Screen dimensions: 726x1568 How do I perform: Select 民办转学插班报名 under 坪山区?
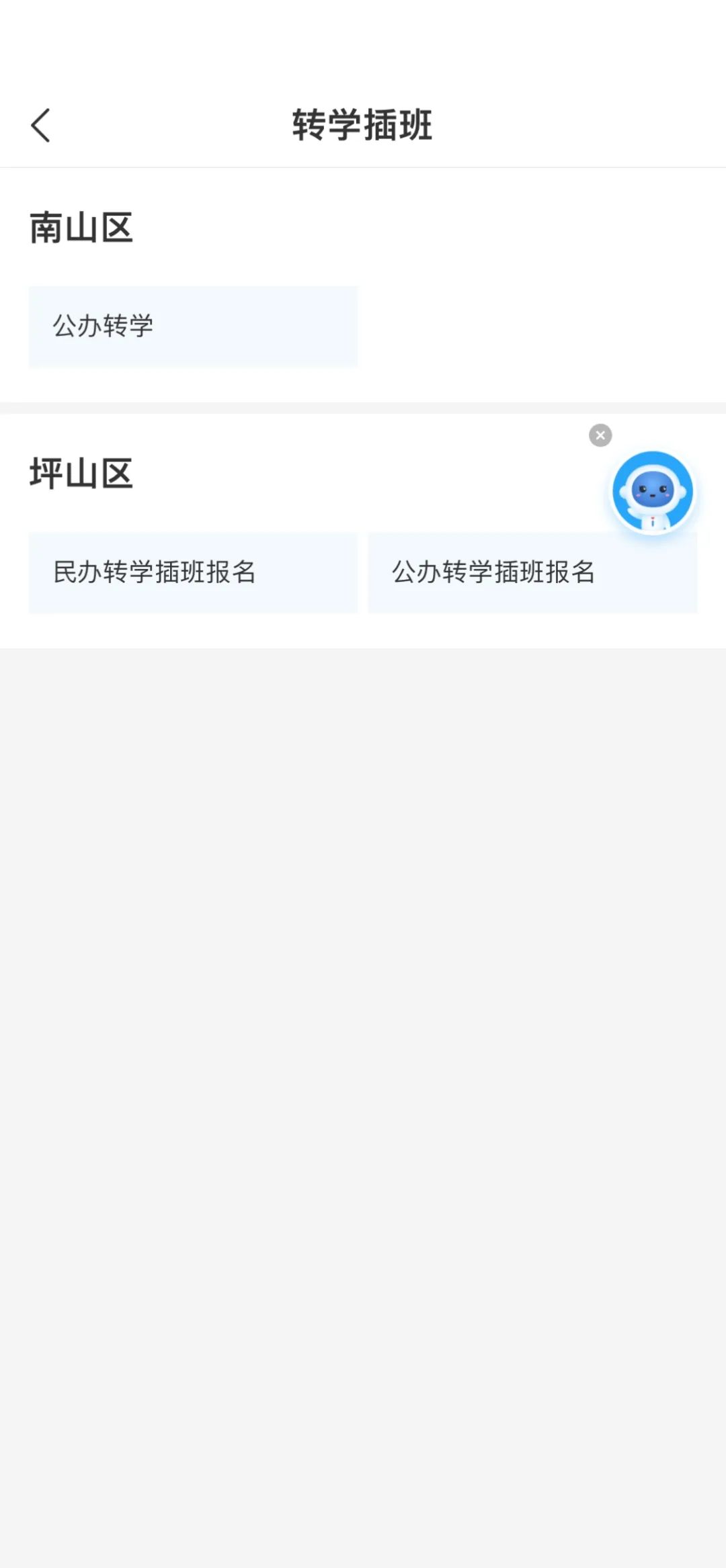click(x=193, y=572)
